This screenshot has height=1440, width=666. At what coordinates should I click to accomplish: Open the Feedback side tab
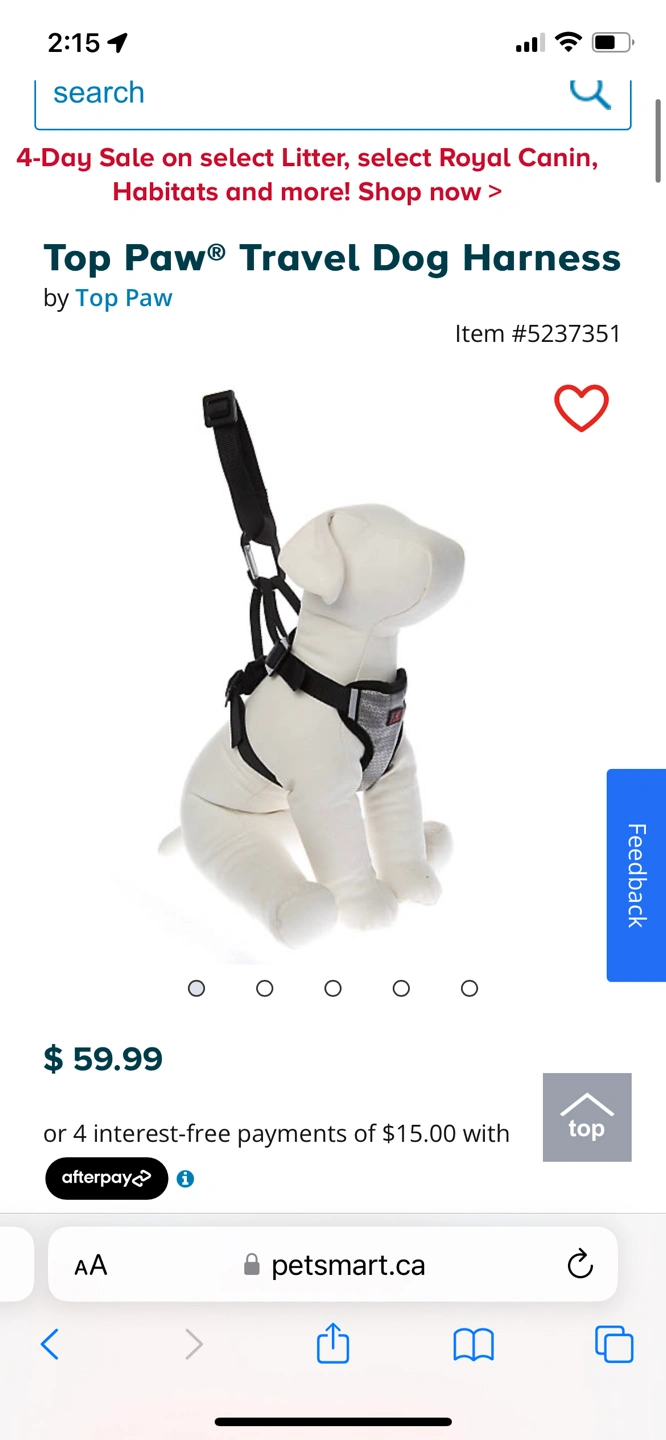[636, 875]
